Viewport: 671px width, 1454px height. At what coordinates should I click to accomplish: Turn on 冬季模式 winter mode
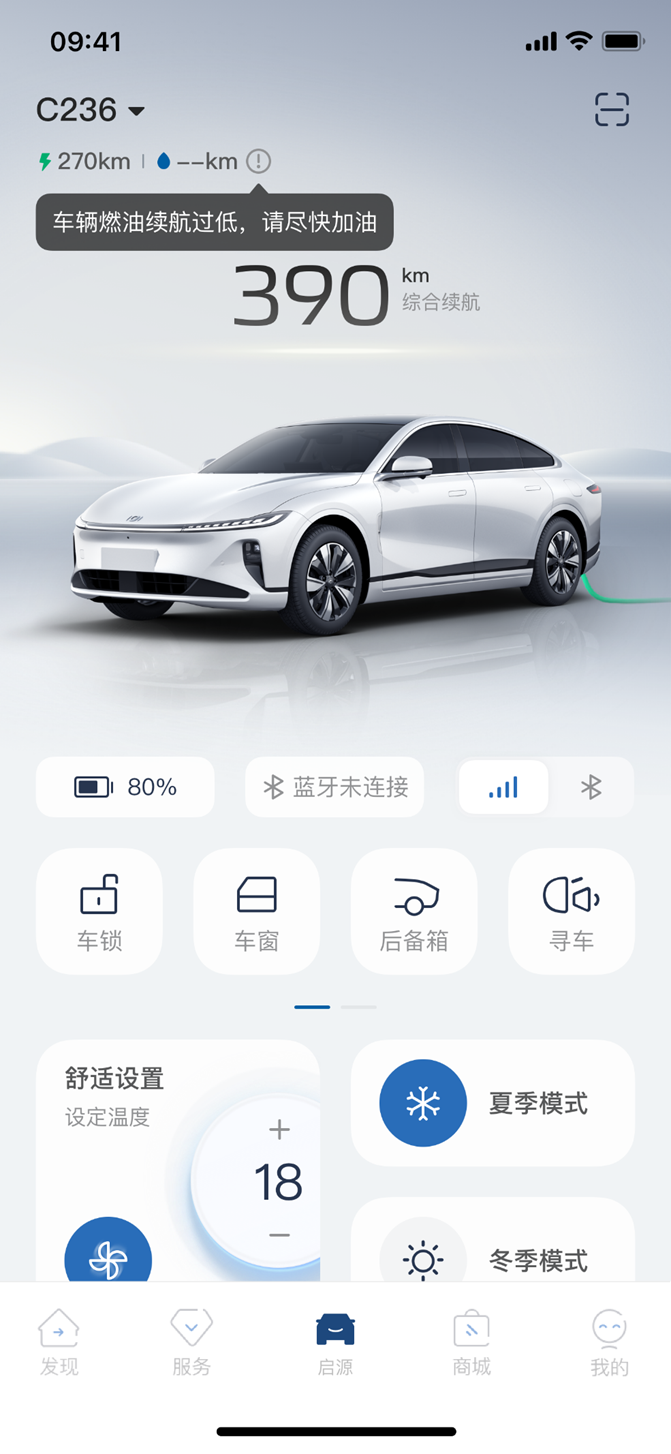[x=423, y=1258]
